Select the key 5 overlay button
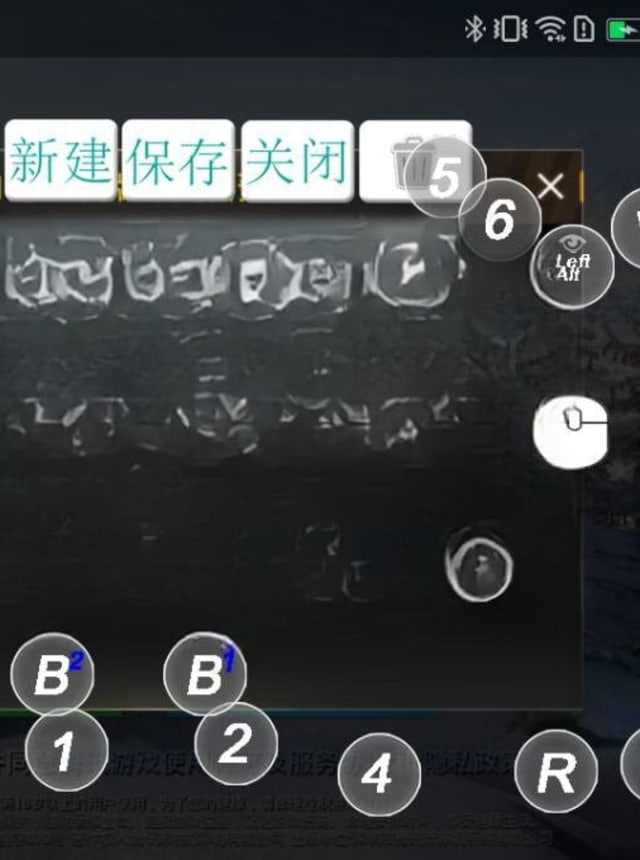 point(445,177)
